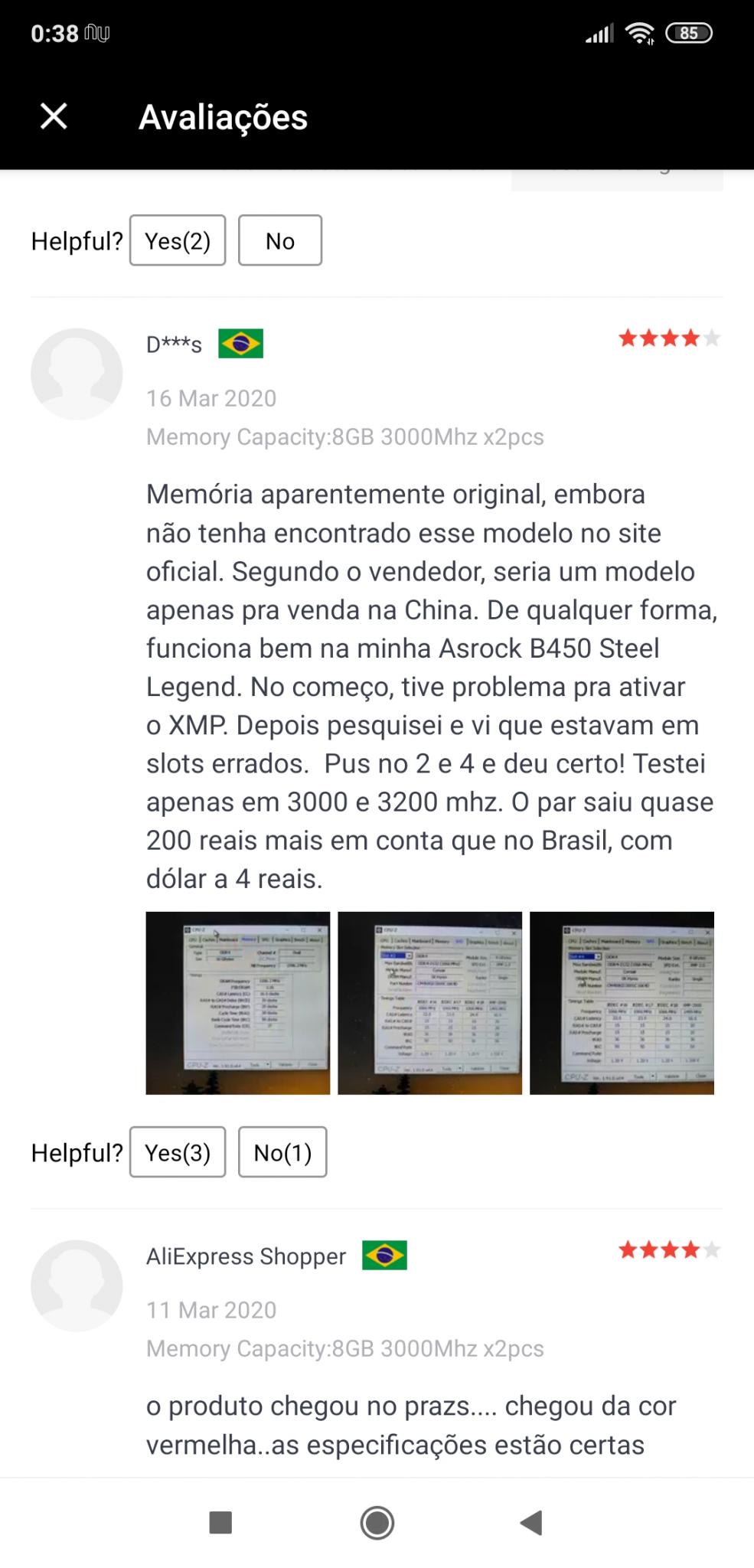Open third CPU-Z photo in D***s's review
The width and height of the screenshot is (754, 1568).
(x=622, y=1003)
